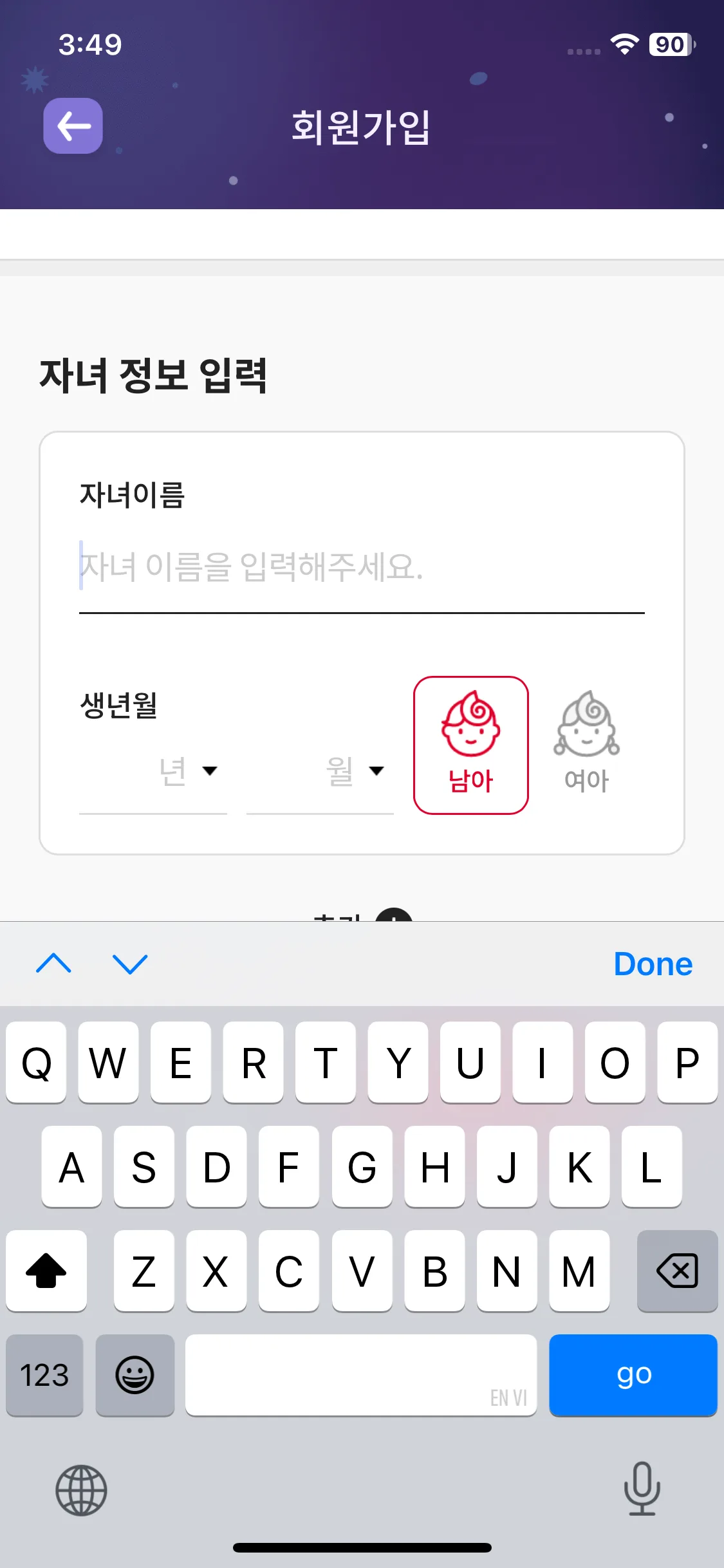Tap the back arrow to leave signup

(72, 126)
